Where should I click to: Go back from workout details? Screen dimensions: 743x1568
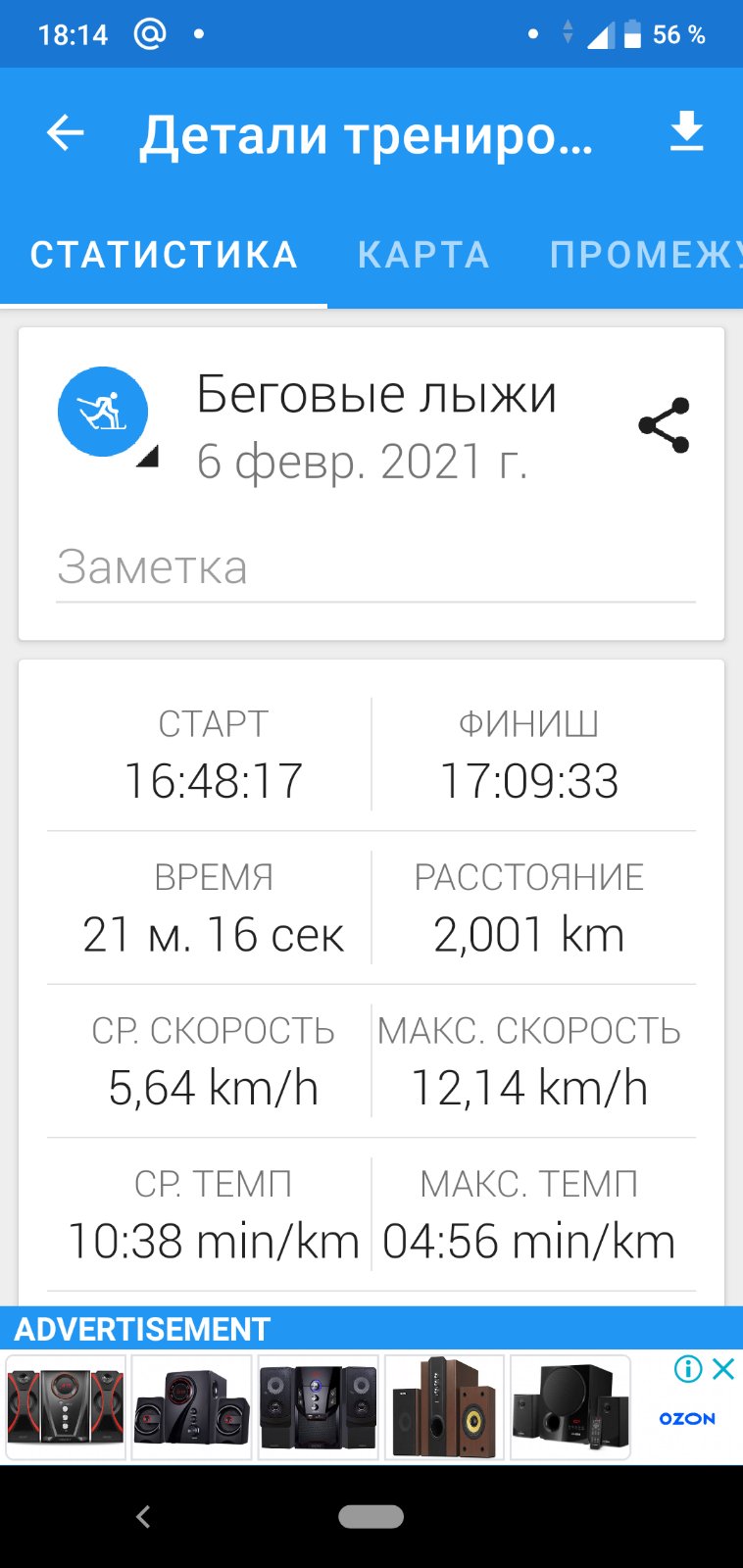pos(66,133)
